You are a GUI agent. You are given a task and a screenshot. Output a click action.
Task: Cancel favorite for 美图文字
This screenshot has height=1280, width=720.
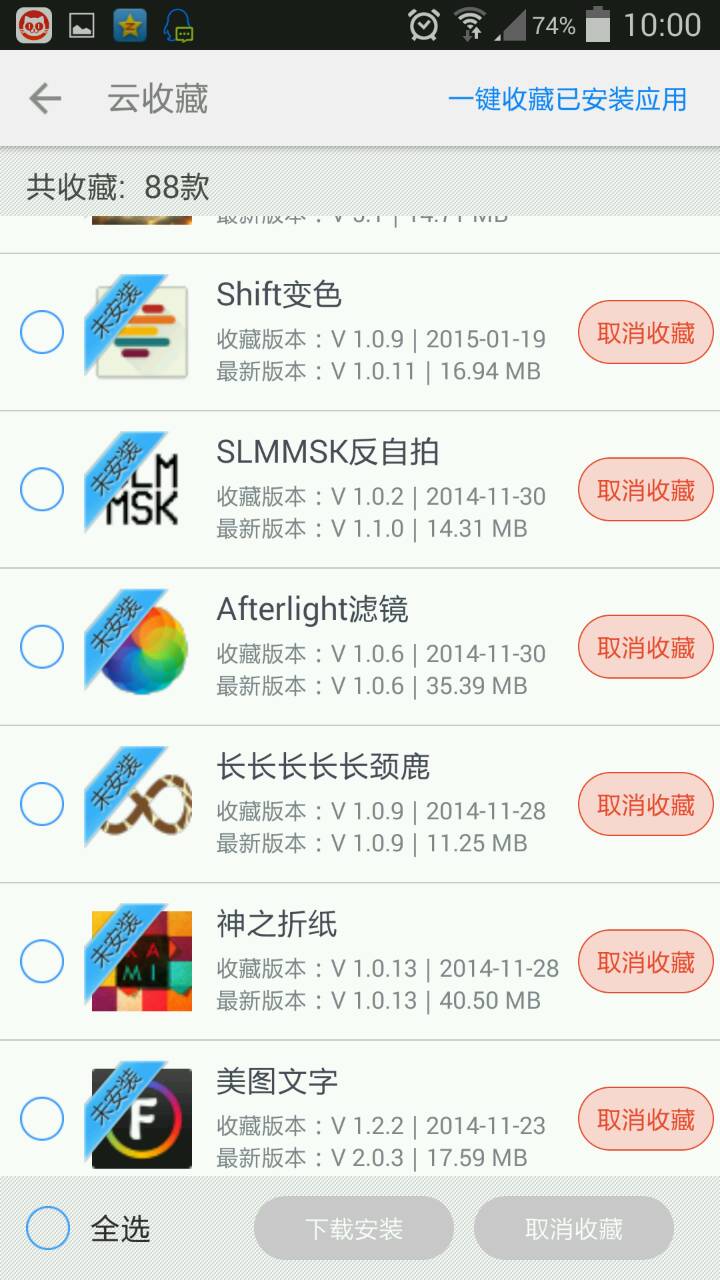point(645,1118)
